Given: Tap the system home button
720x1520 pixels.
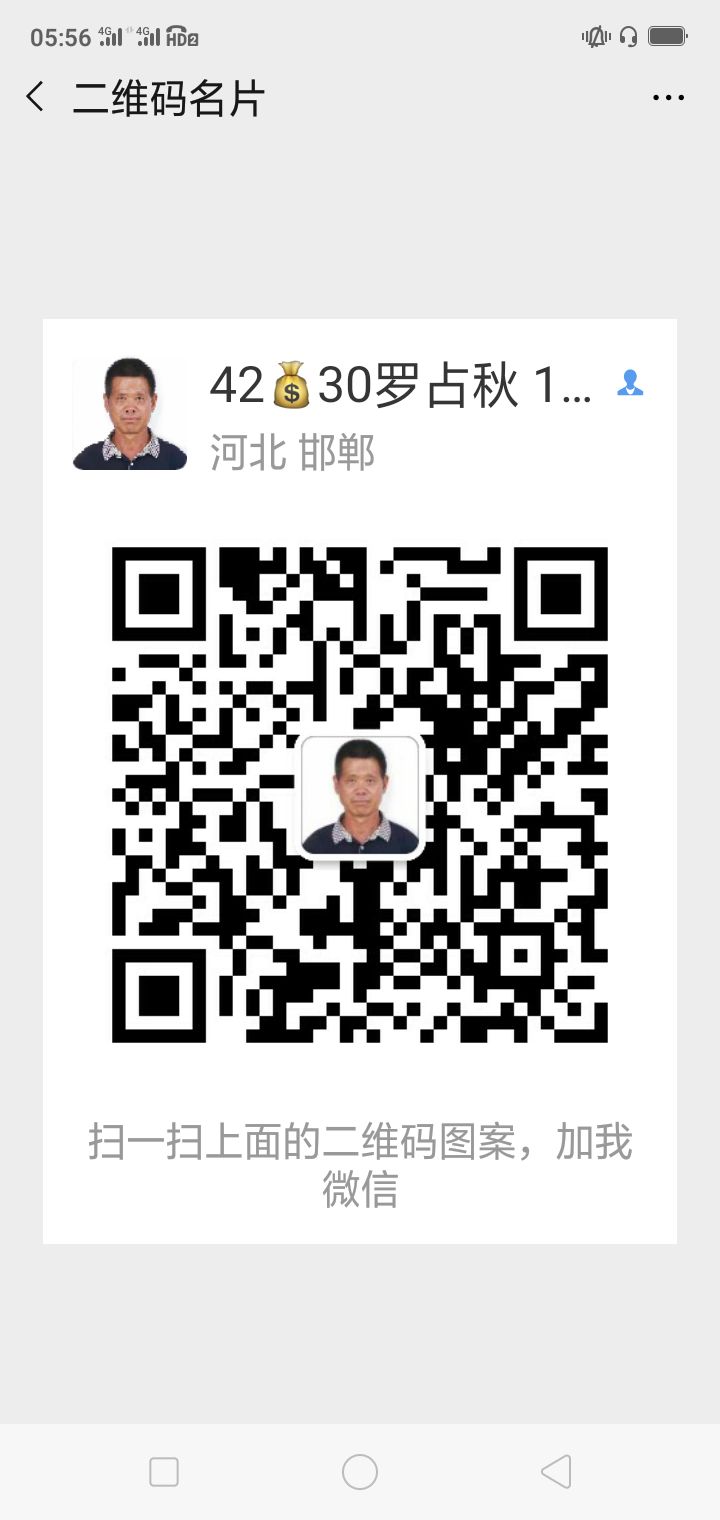Looking at the screenshot, I should pyautogui.click(x=360, y=1471).
